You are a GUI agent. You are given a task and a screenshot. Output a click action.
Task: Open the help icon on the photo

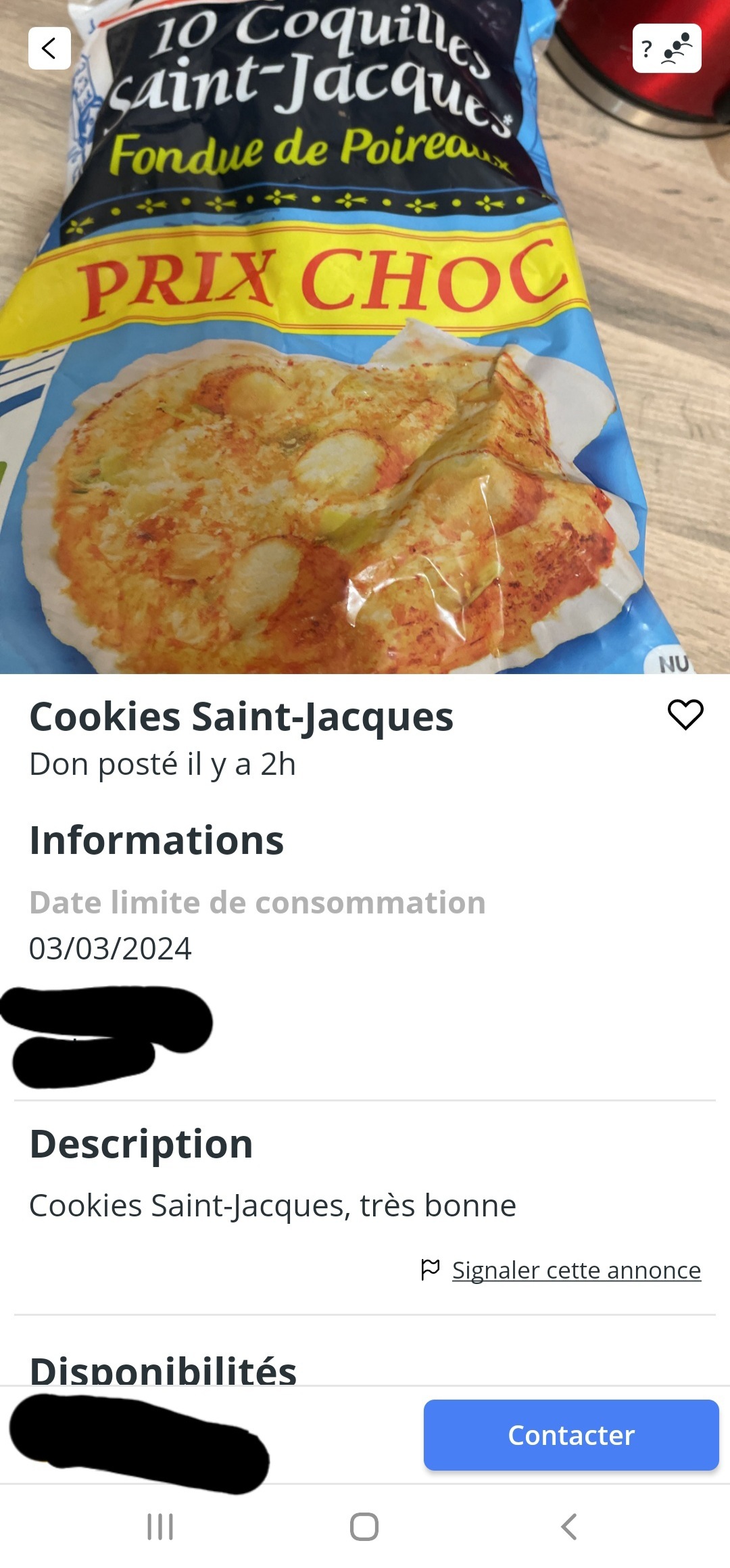(666, 49)
